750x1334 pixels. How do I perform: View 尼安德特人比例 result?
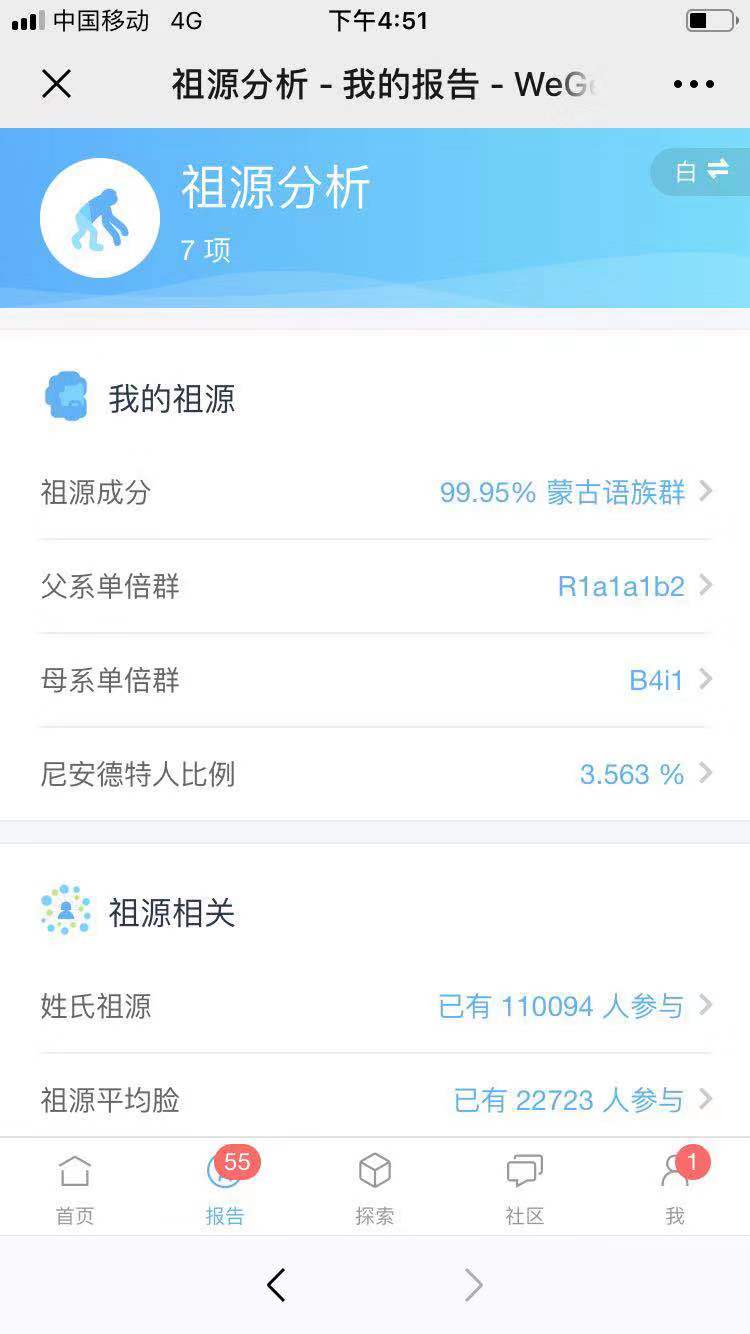(x=375, y=774)
